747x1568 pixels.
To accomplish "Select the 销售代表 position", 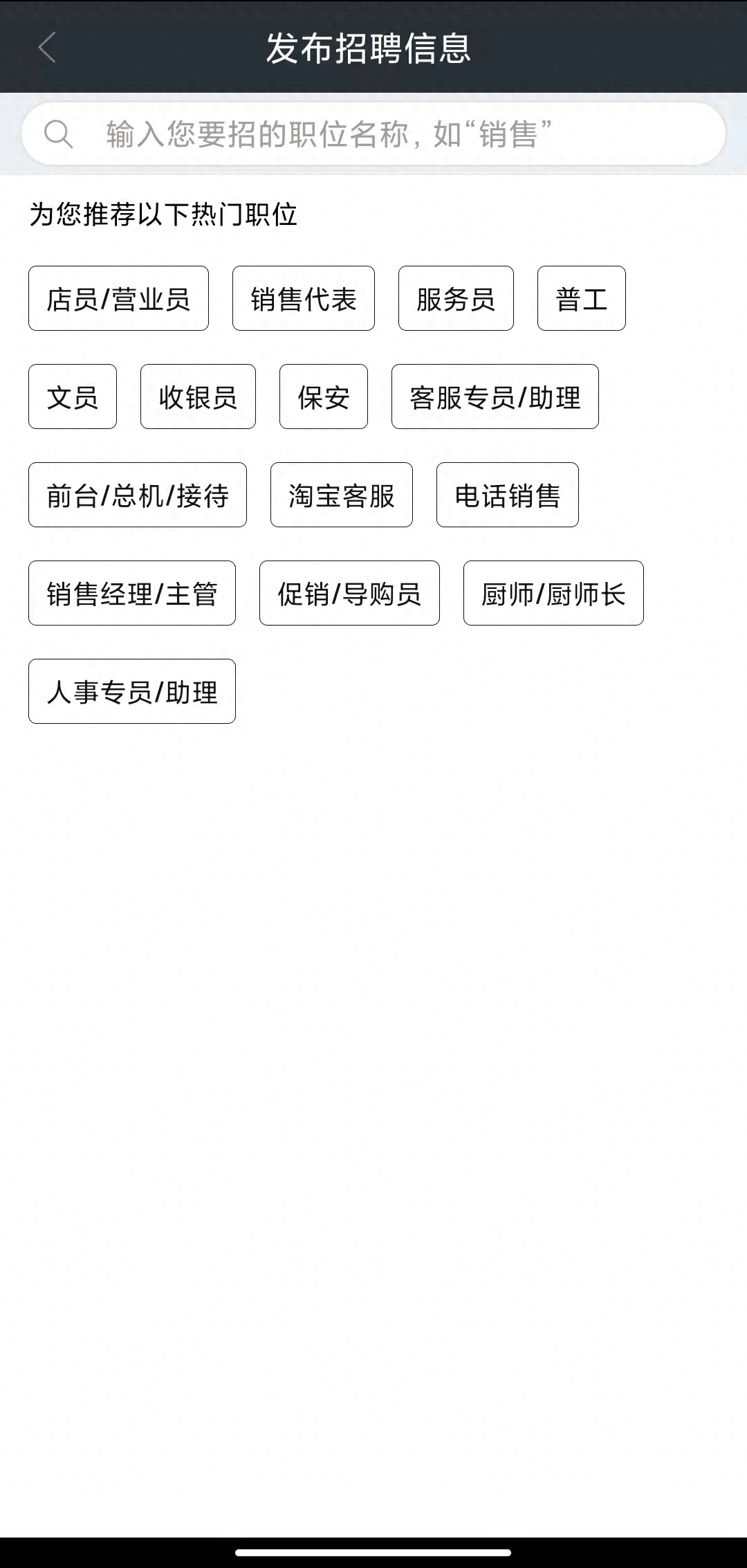I will click(x=303, y=298).
